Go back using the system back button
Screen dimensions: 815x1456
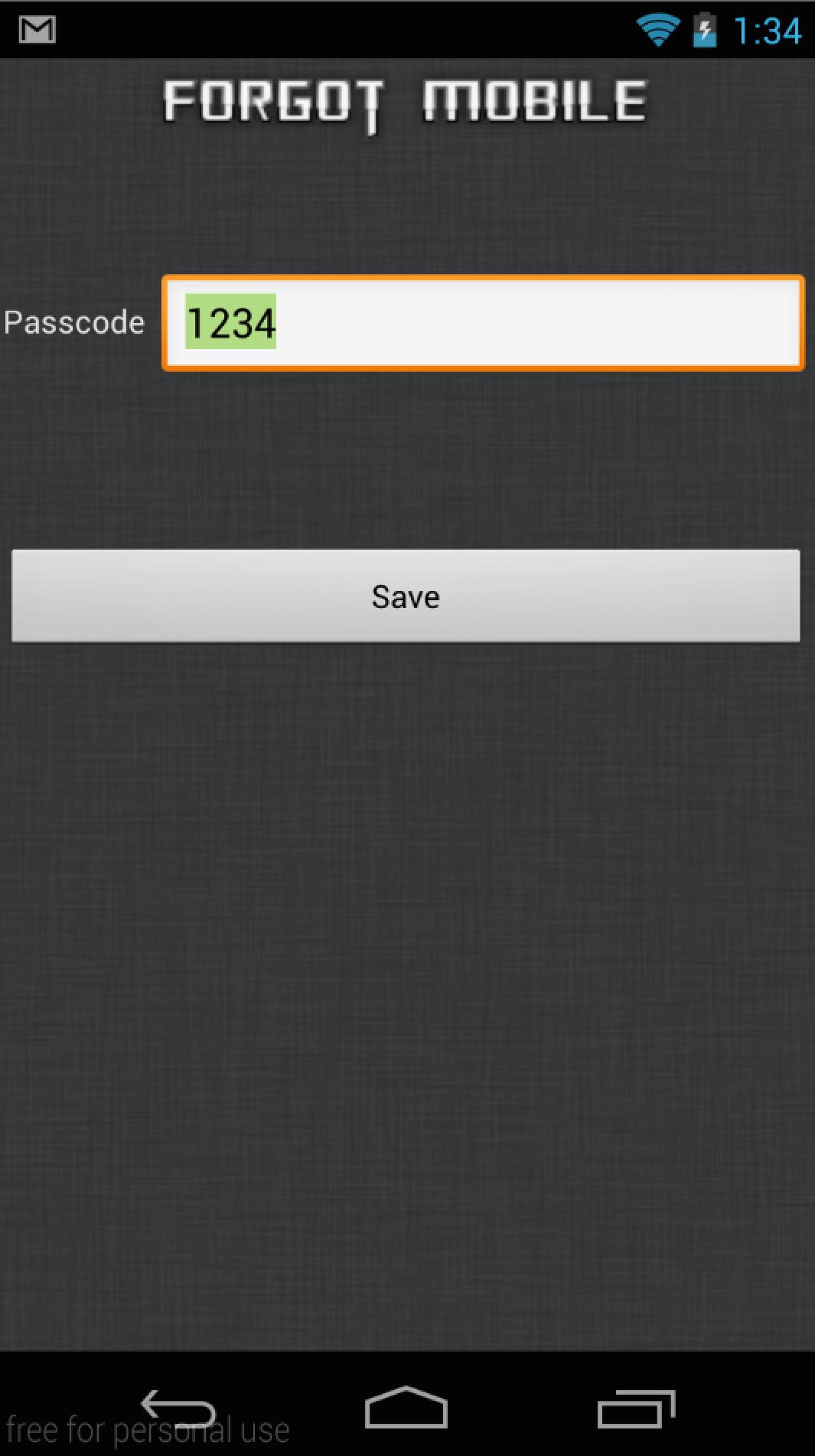[x=178, y=1407]
